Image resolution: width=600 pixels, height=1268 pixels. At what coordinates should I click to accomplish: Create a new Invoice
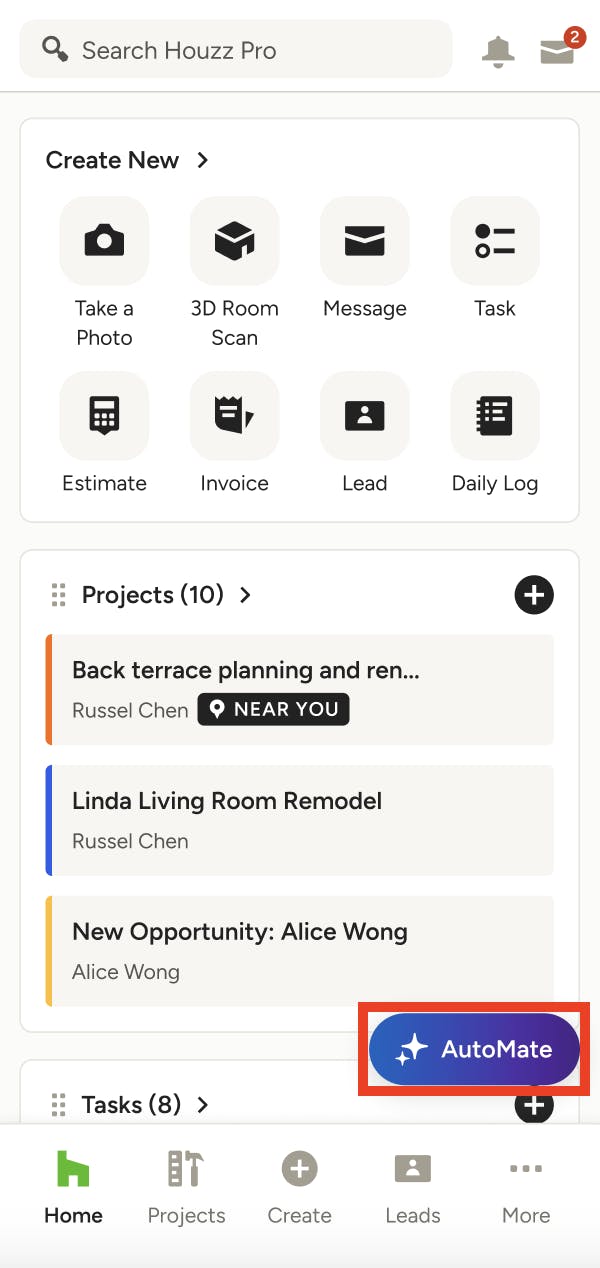[x=235, y=433]
